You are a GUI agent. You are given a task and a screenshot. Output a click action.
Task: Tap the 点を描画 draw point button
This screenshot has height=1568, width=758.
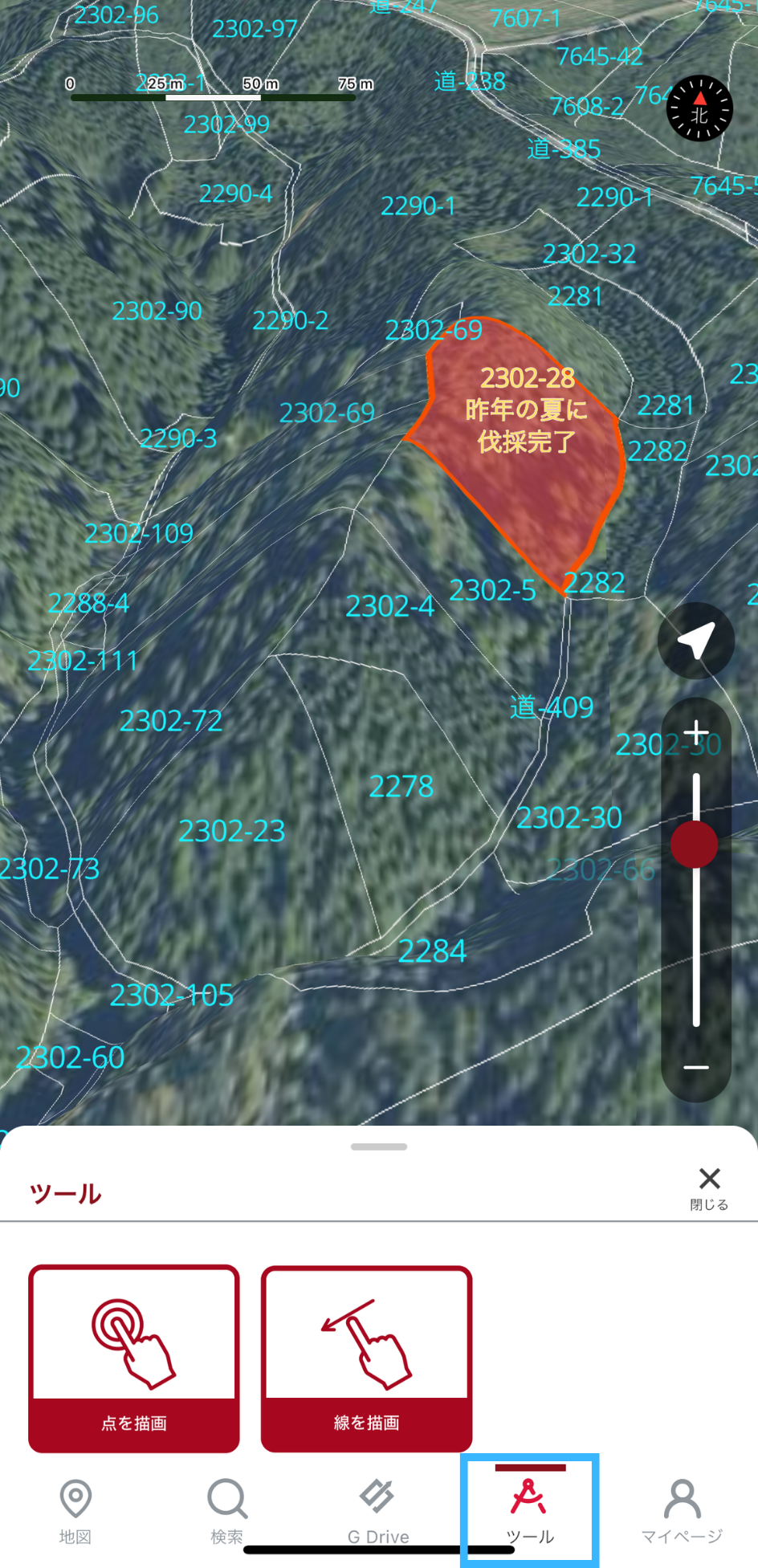pos(134,1358)
